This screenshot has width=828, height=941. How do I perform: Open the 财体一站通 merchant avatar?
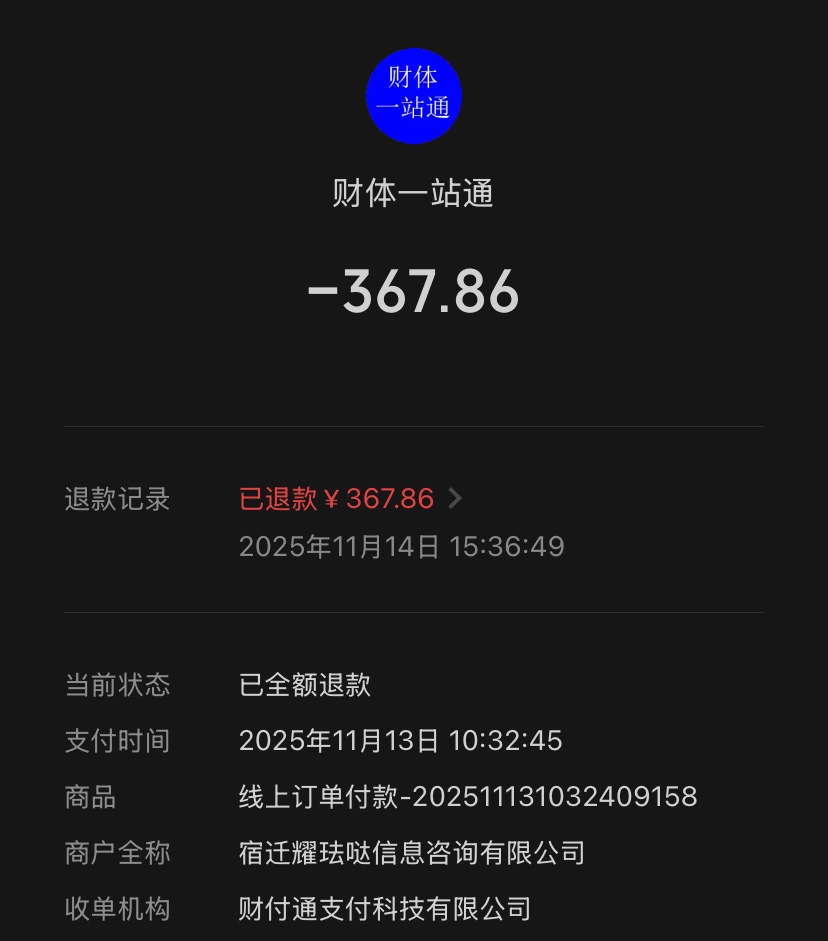coord(413,96)
